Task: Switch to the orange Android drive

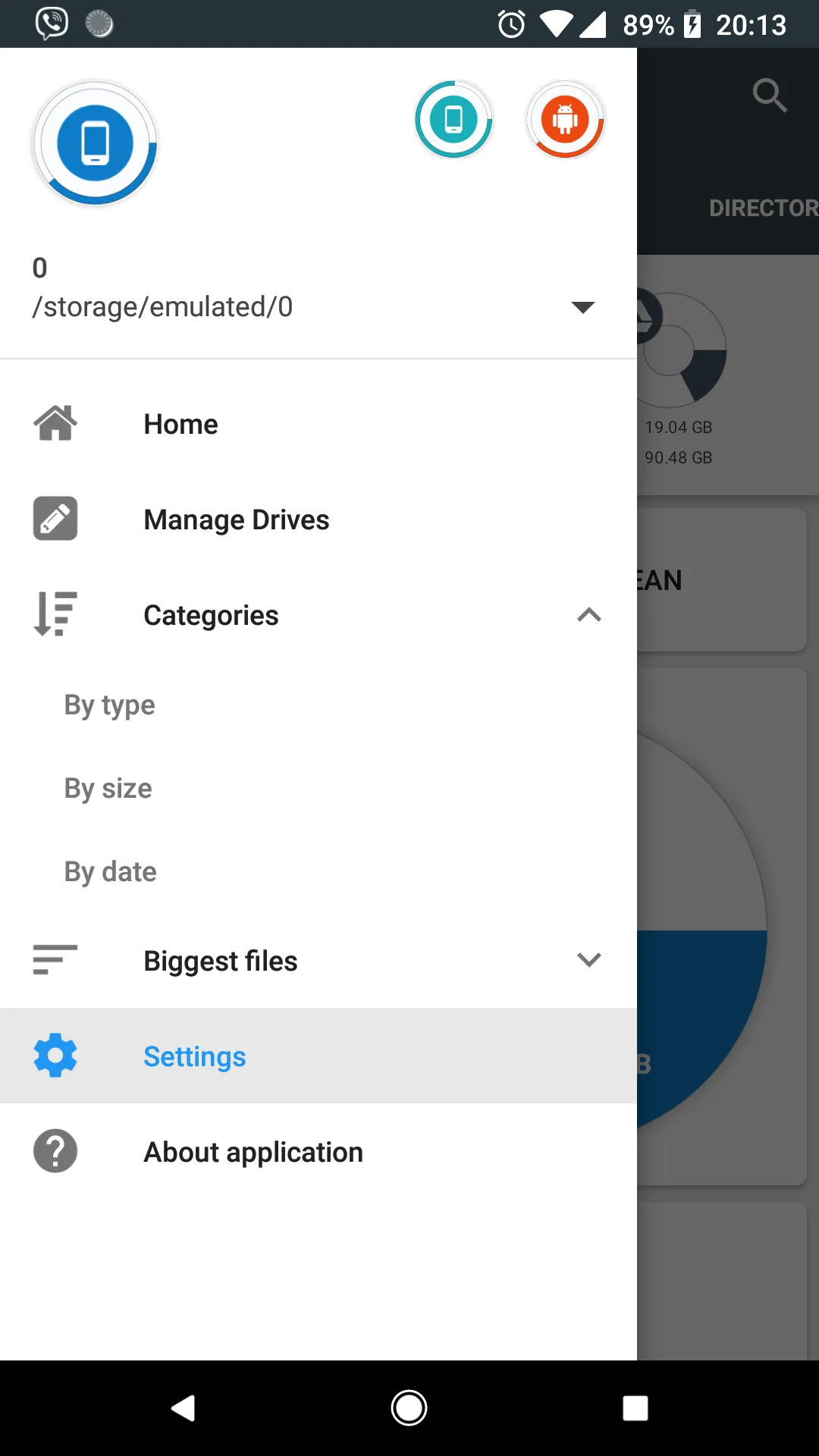Action: (x=565, y=120)
